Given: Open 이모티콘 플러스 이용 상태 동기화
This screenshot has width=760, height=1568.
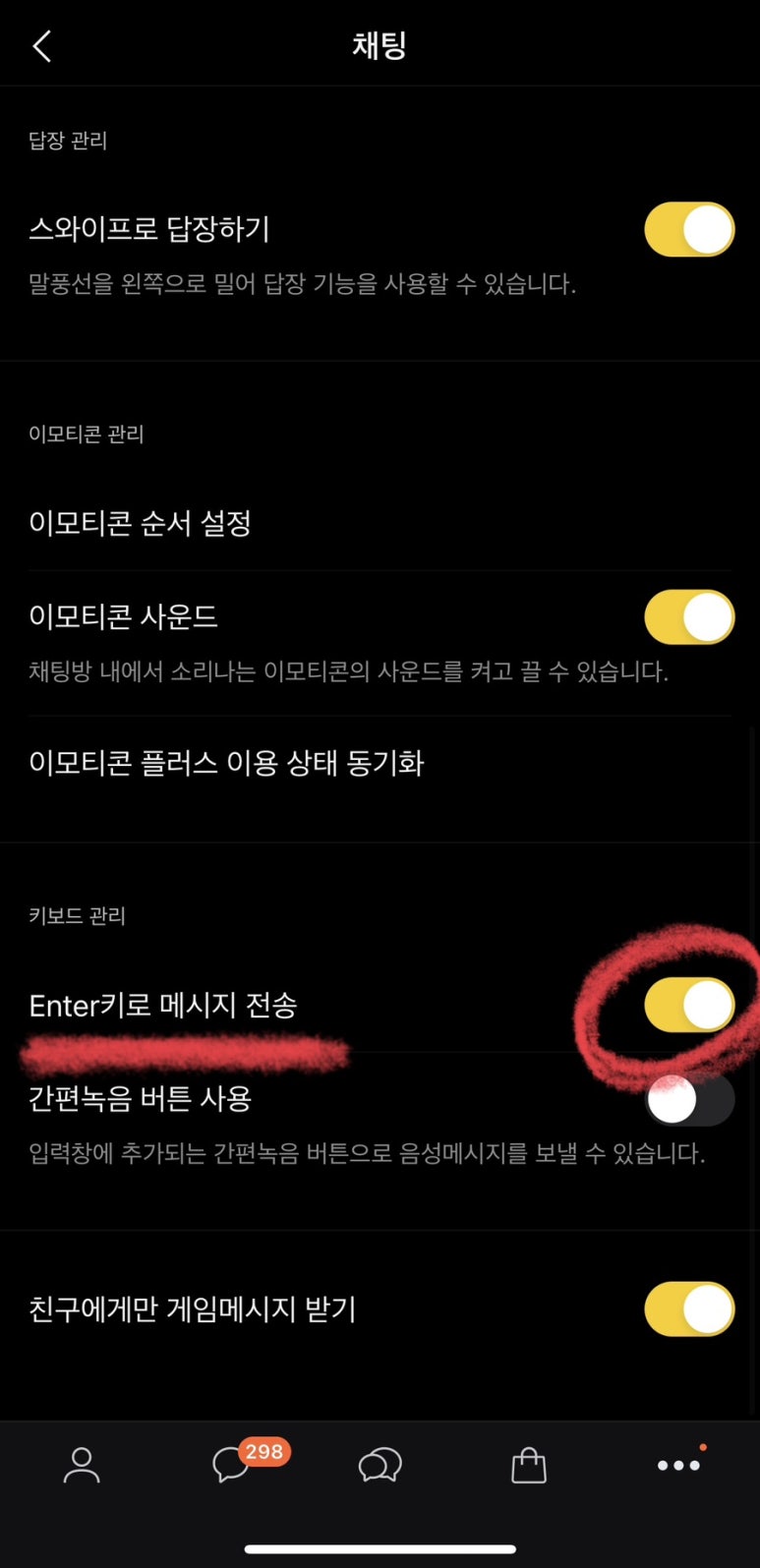Looking at the screenshot, I should click(226, 763).
